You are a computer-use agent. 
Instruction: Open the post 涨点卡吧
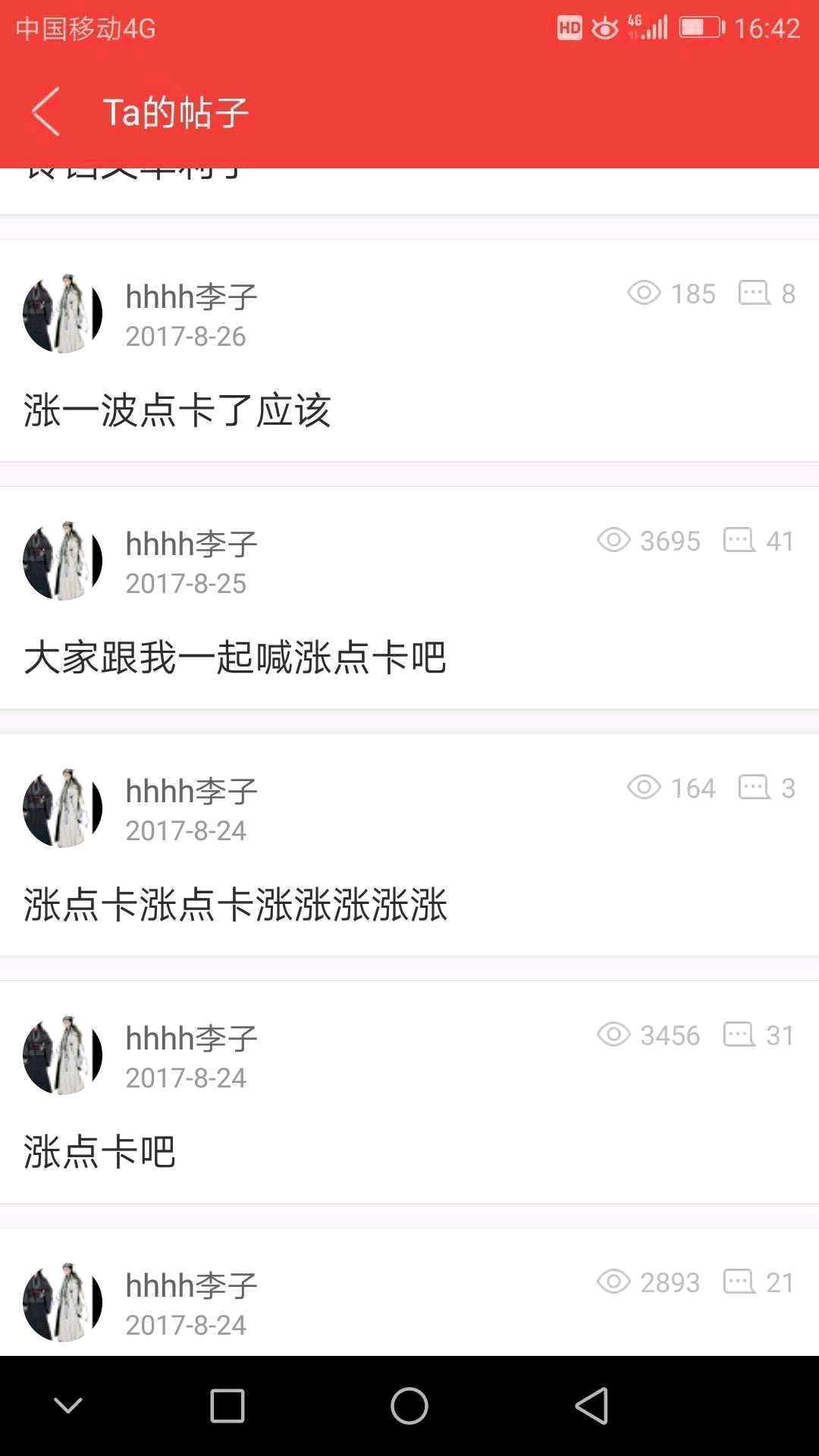point(99,1152)
